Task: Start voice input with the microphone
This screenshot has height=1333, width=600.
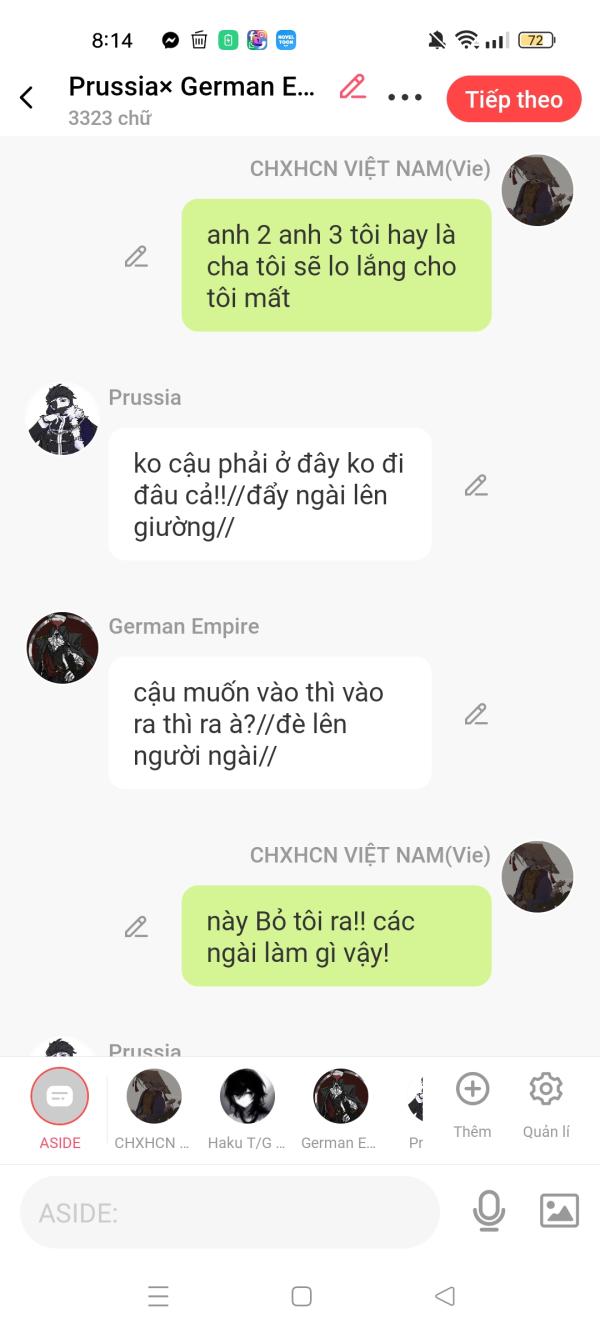Action: pyautogui.click(x=488, y=1211)
